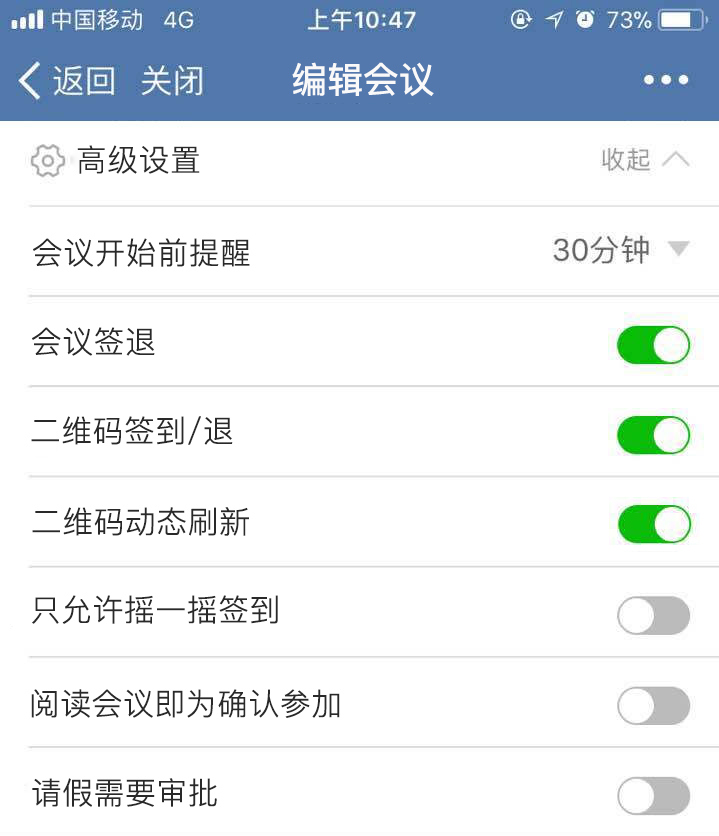Tap 关闭 to close the page
Viewport: 719px width, 836px height.
click(172, 81)
